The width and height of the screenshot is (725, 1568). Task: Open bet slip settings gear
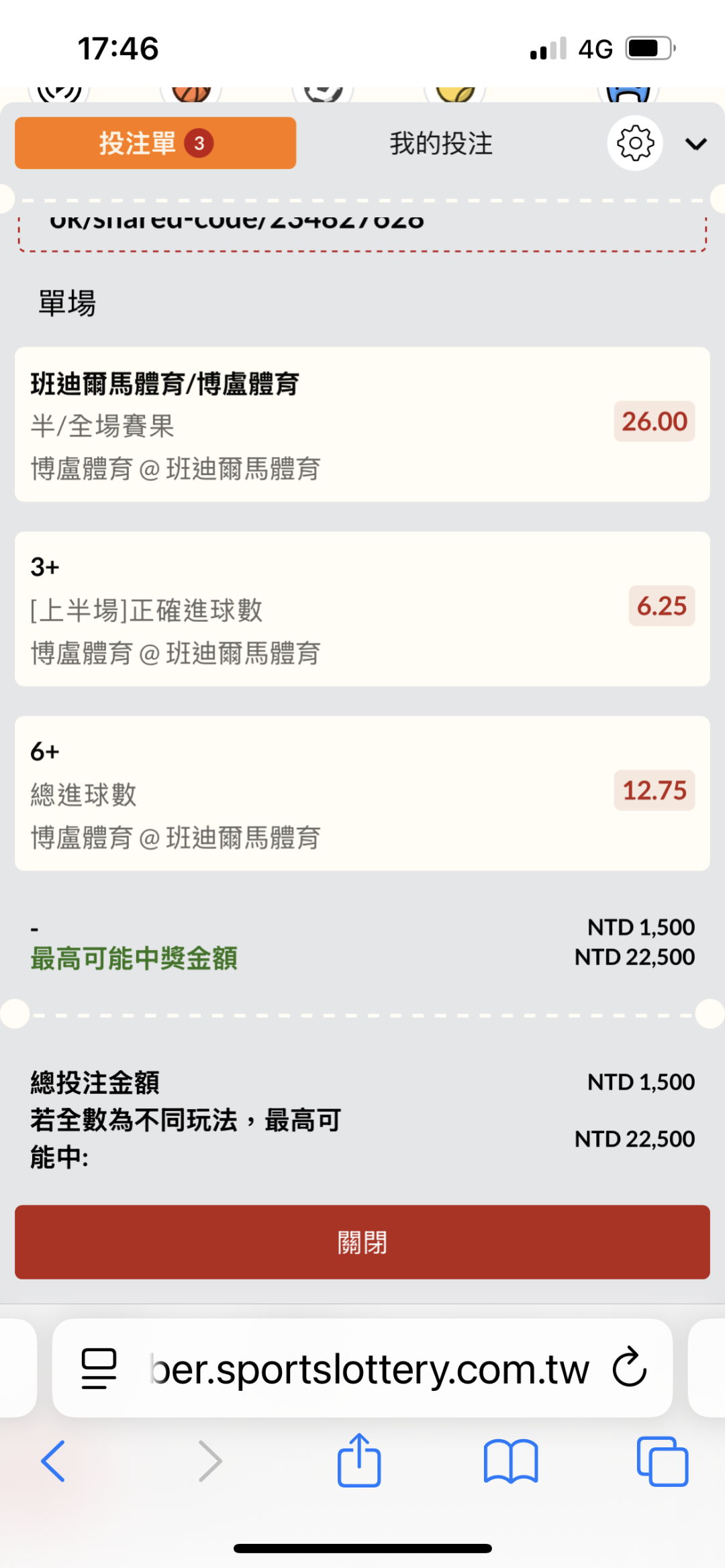click(x=634, y=144)
